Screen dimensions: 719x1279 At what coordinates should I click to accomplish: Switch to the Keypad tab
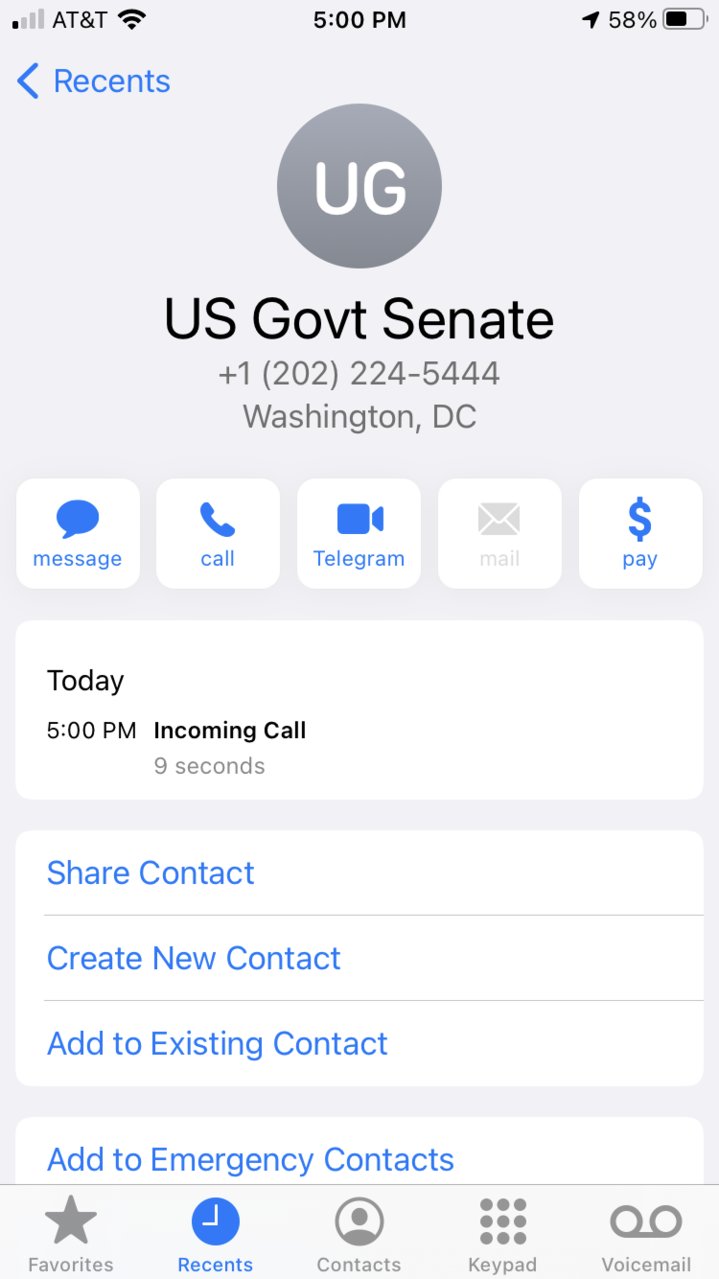(x=502, y=1235)
